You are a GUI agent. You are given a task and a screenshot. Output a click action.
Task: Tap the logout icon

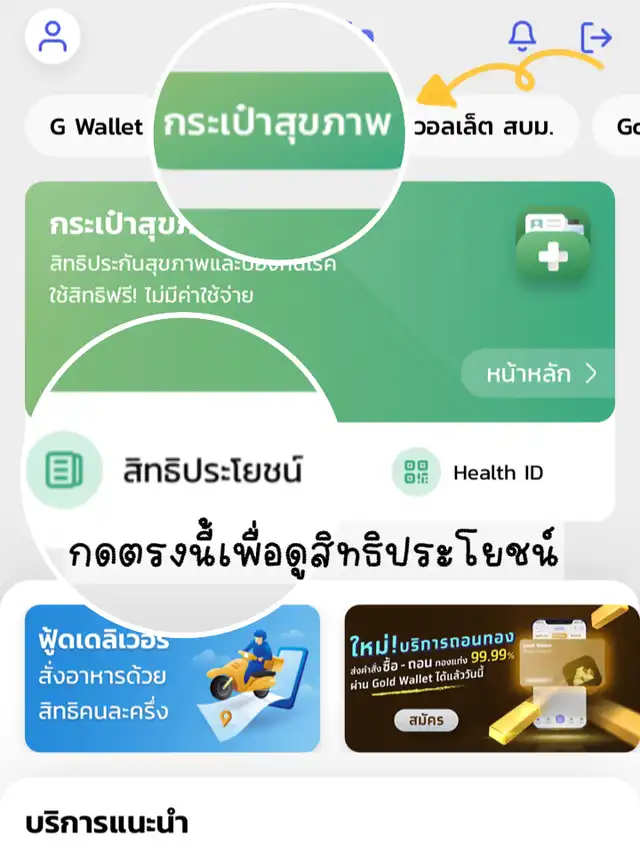(x=596, y=37)
